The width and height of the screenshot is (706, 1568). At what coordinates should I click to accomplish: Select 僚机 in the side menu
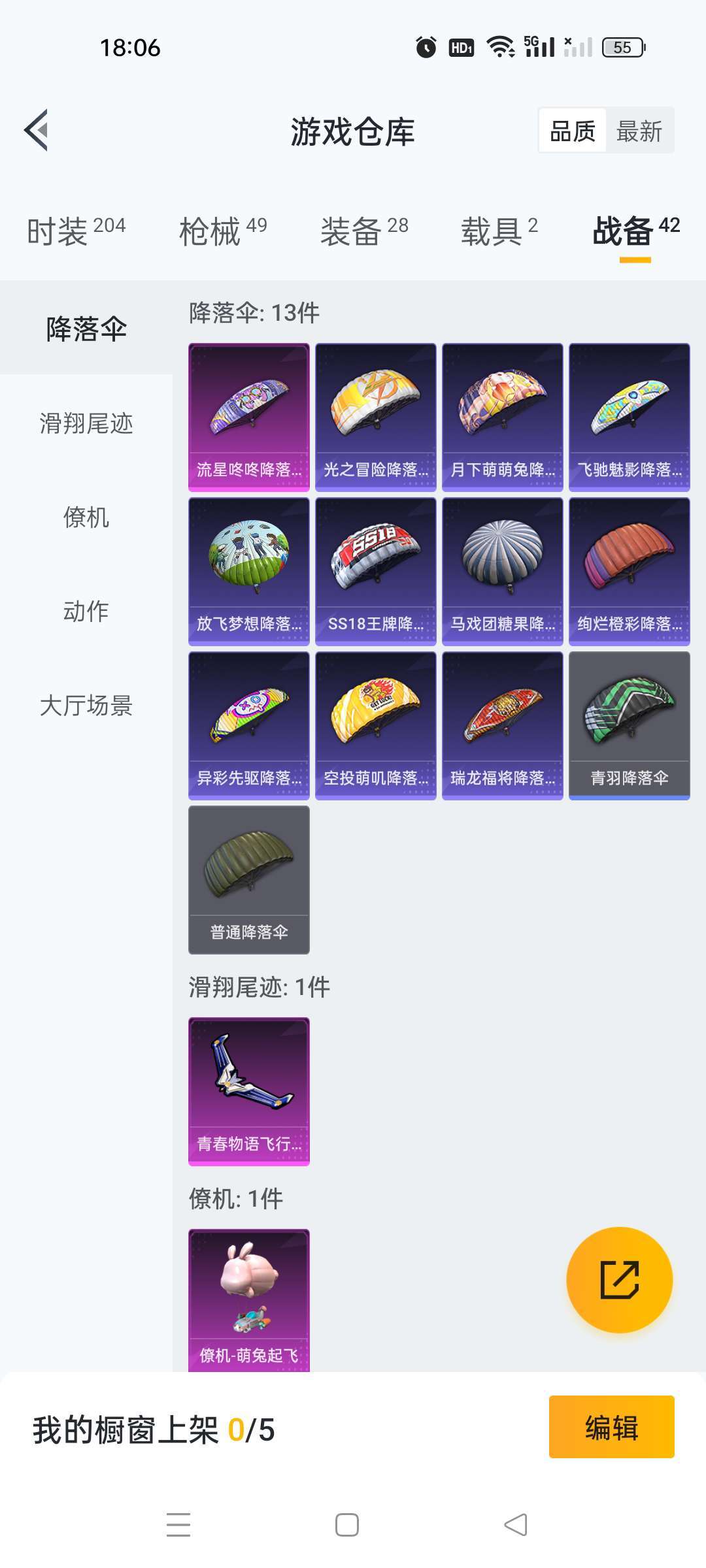tap(86, 517)
